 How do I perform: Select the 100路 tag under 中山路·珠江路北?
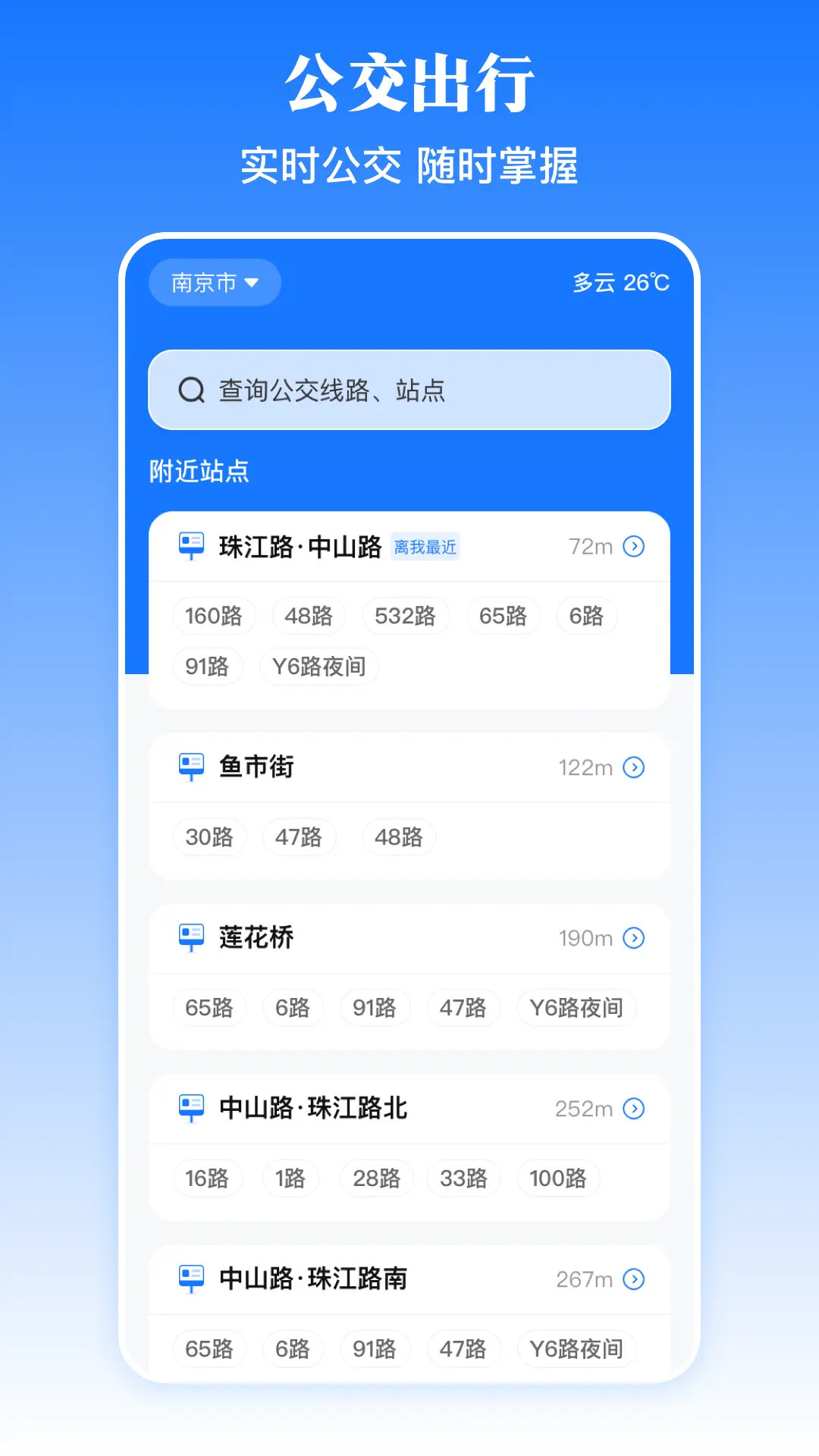coord(558,1178)
